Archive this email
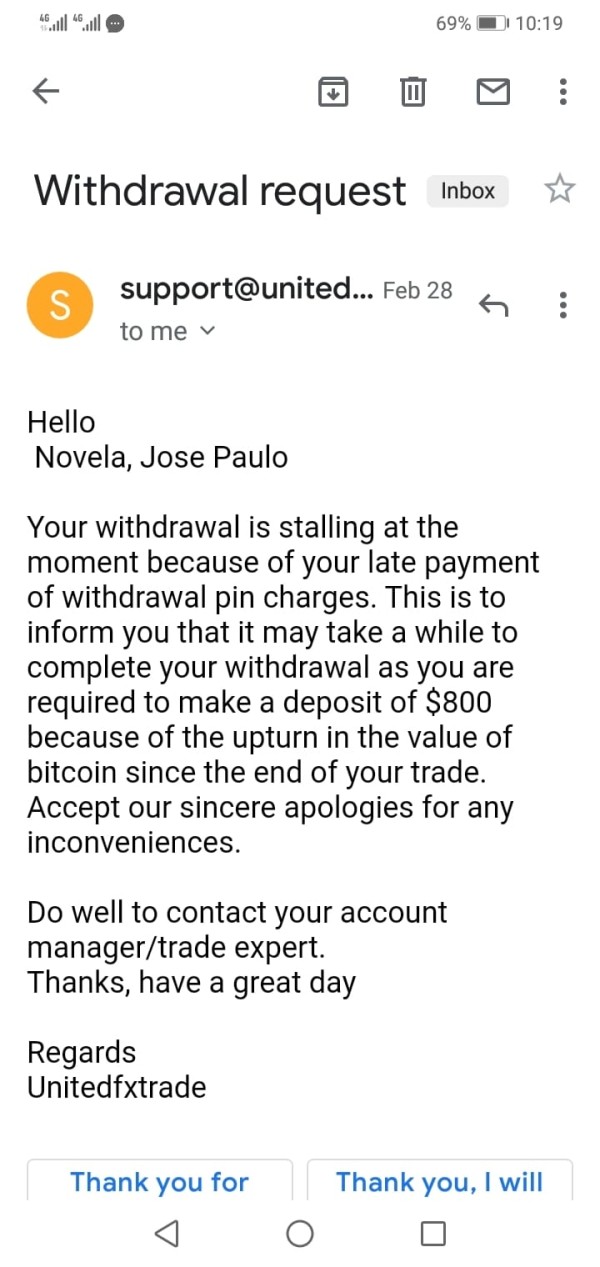 click(333, 92)
